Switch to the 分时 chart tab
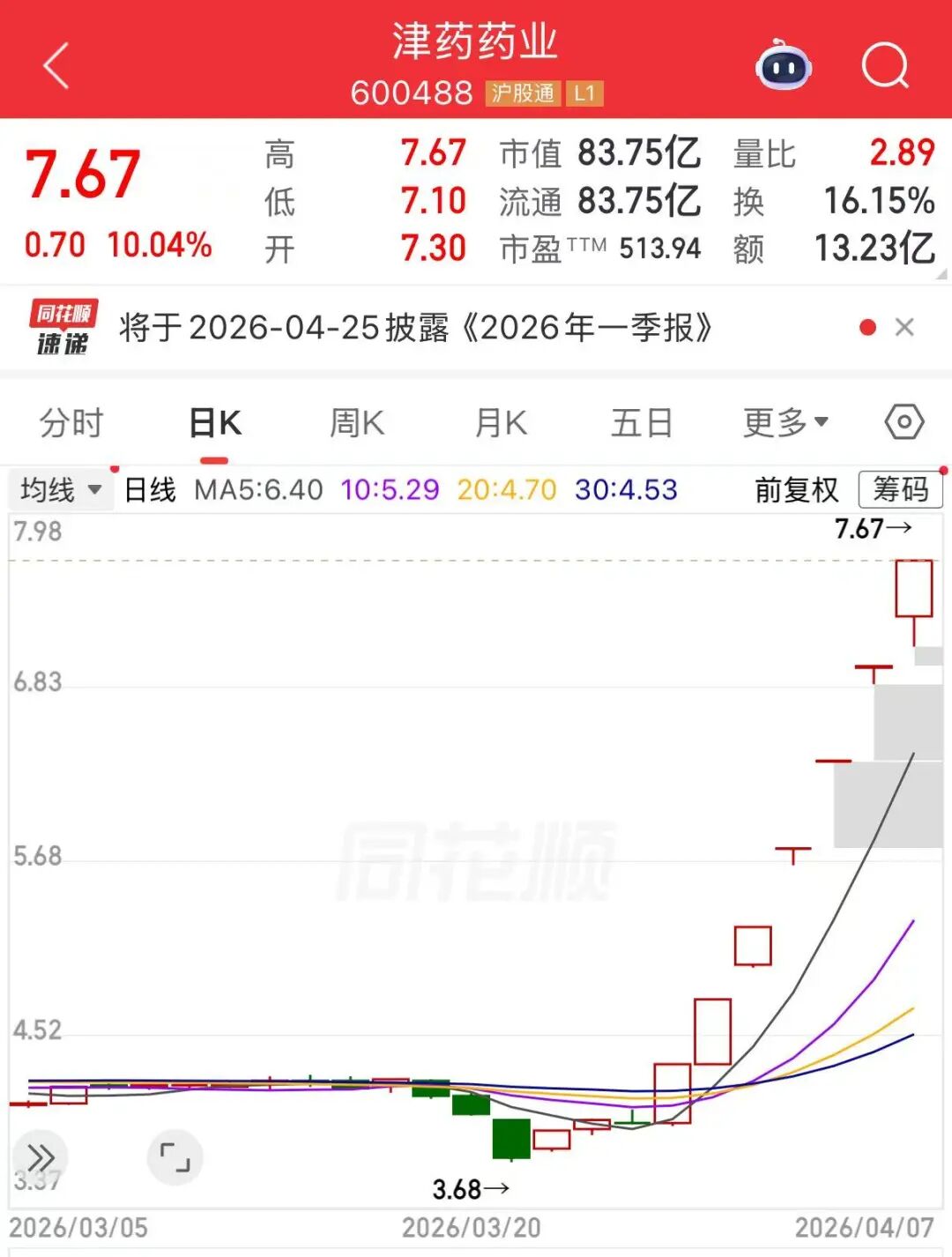The height and width of the screenshot is (1257, 952). [x=71, y=423]
